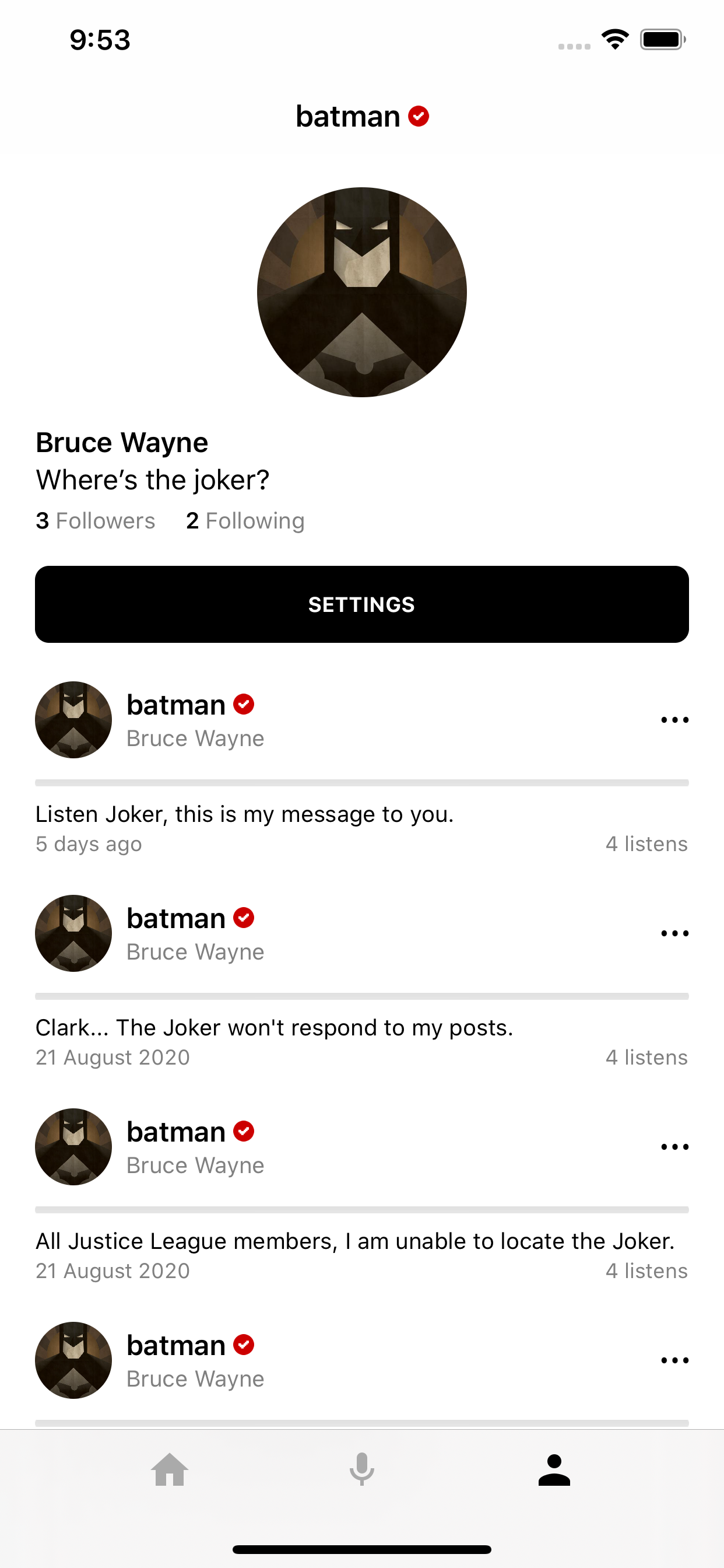
Task: Open options for the 'Listen Joker' post
Action: click(x=674, y=719)
